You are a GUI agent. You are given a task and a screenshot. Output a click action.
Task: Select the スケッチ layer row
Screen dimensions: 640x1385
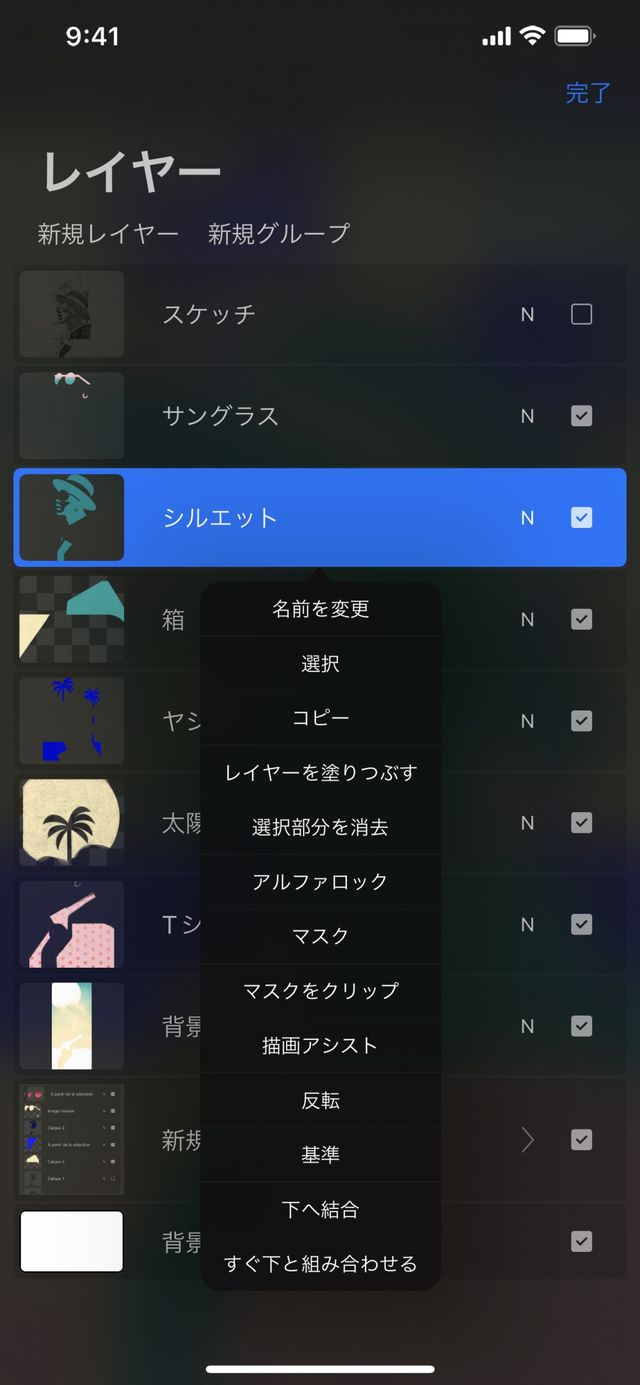click(x=300, y=314)
